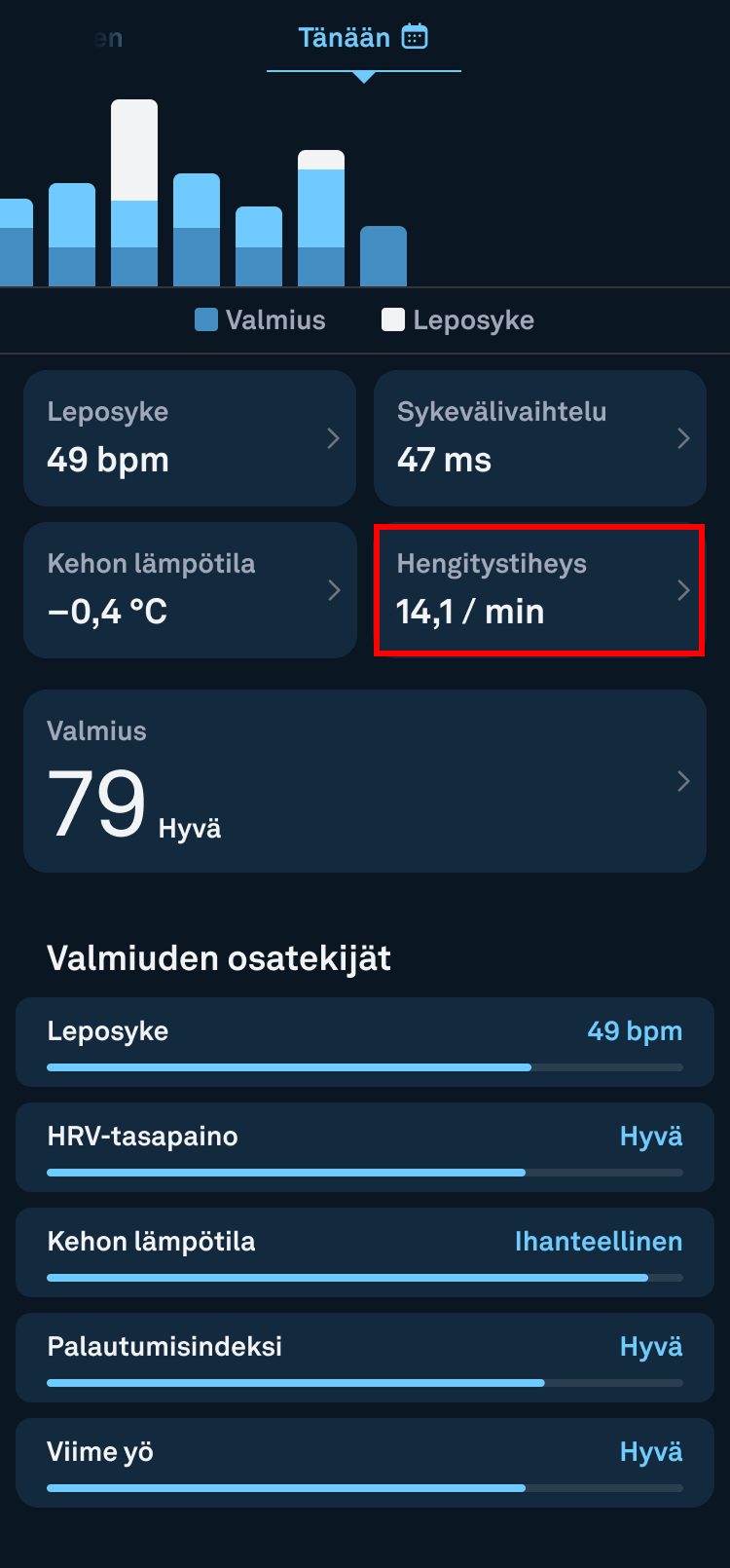Open the Palautumisindeksi contributor row

point(365,1358)
